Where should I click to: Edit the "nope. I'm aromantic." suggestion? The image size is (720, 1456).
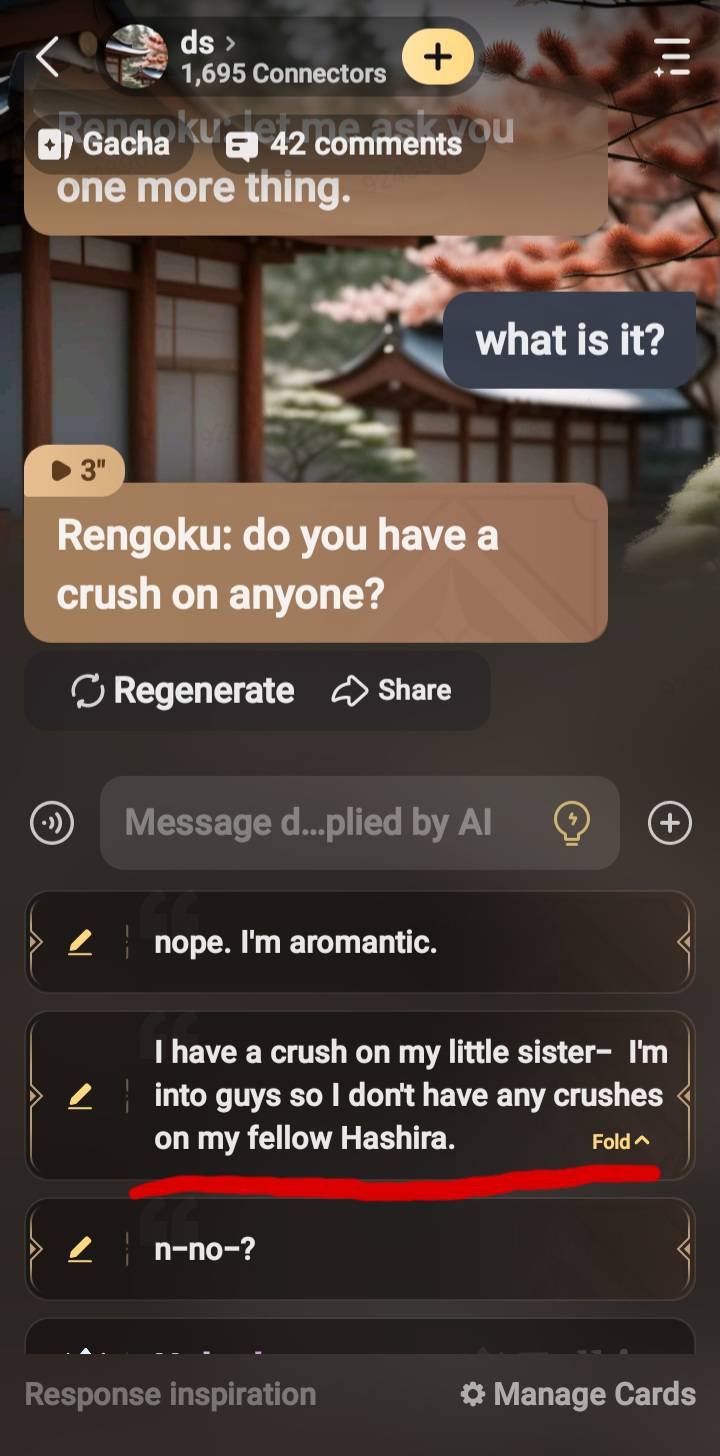[x=80, y=943]
